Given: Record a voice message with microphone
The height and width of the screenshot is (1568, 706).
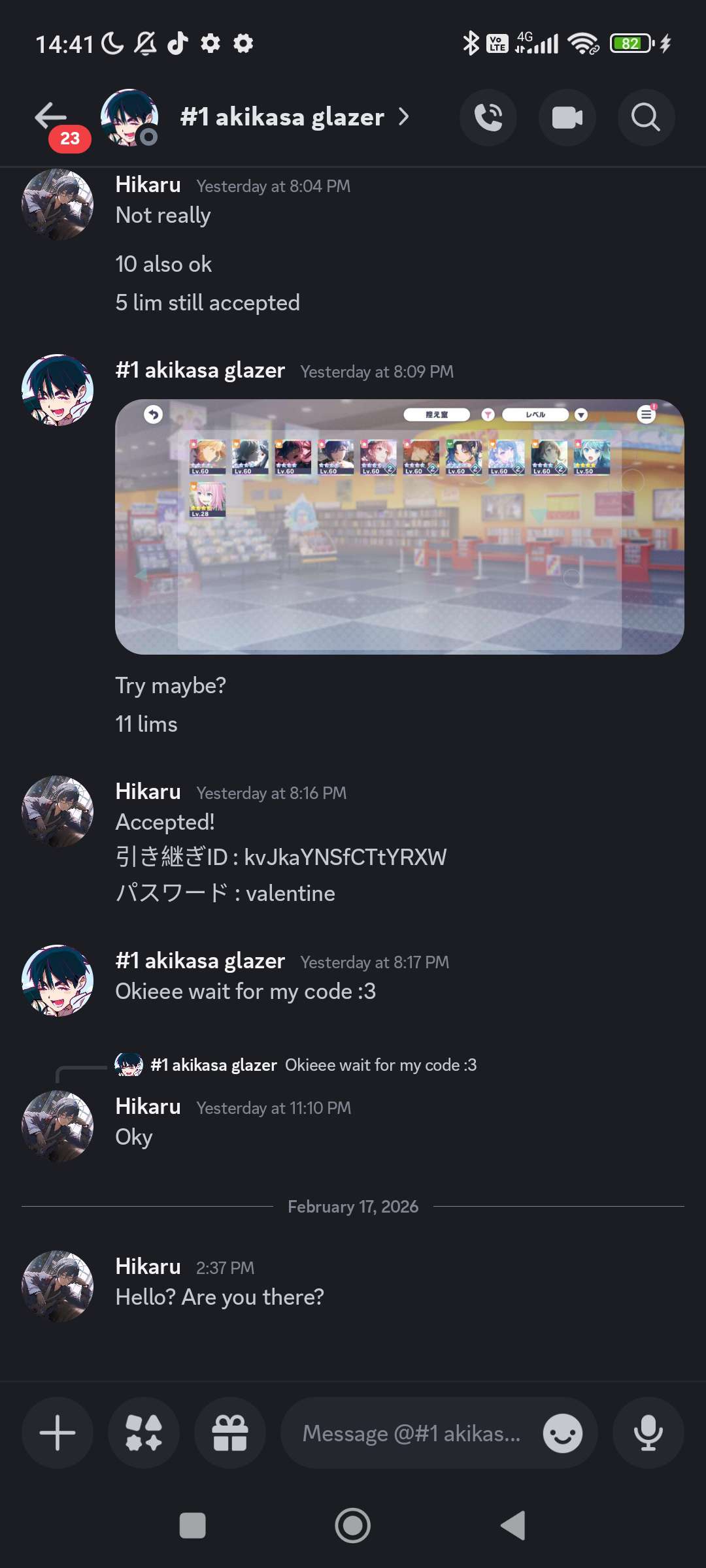Looking at the screenshot, I should (648, 1433).
